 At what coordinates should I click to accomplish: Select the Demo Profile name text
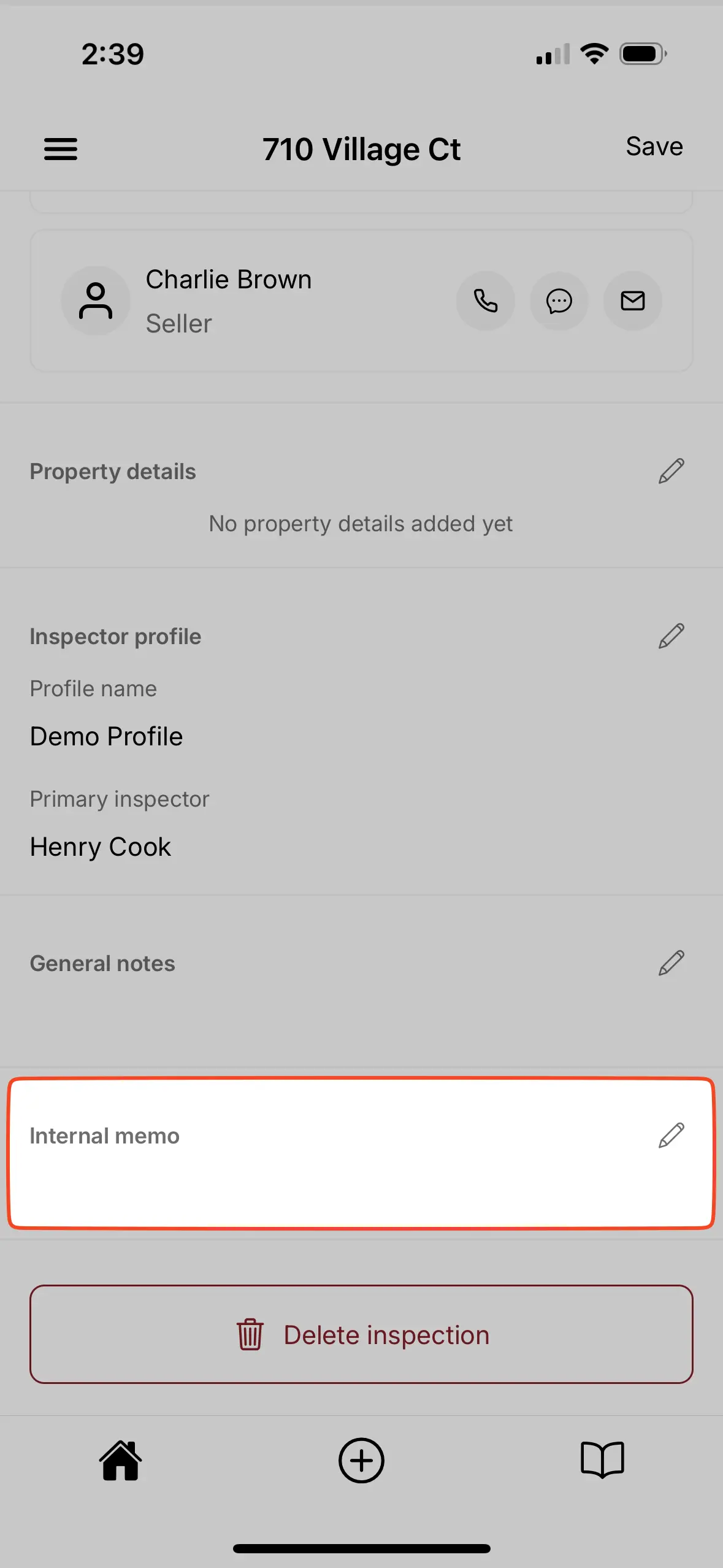click(x=105, y=736)
